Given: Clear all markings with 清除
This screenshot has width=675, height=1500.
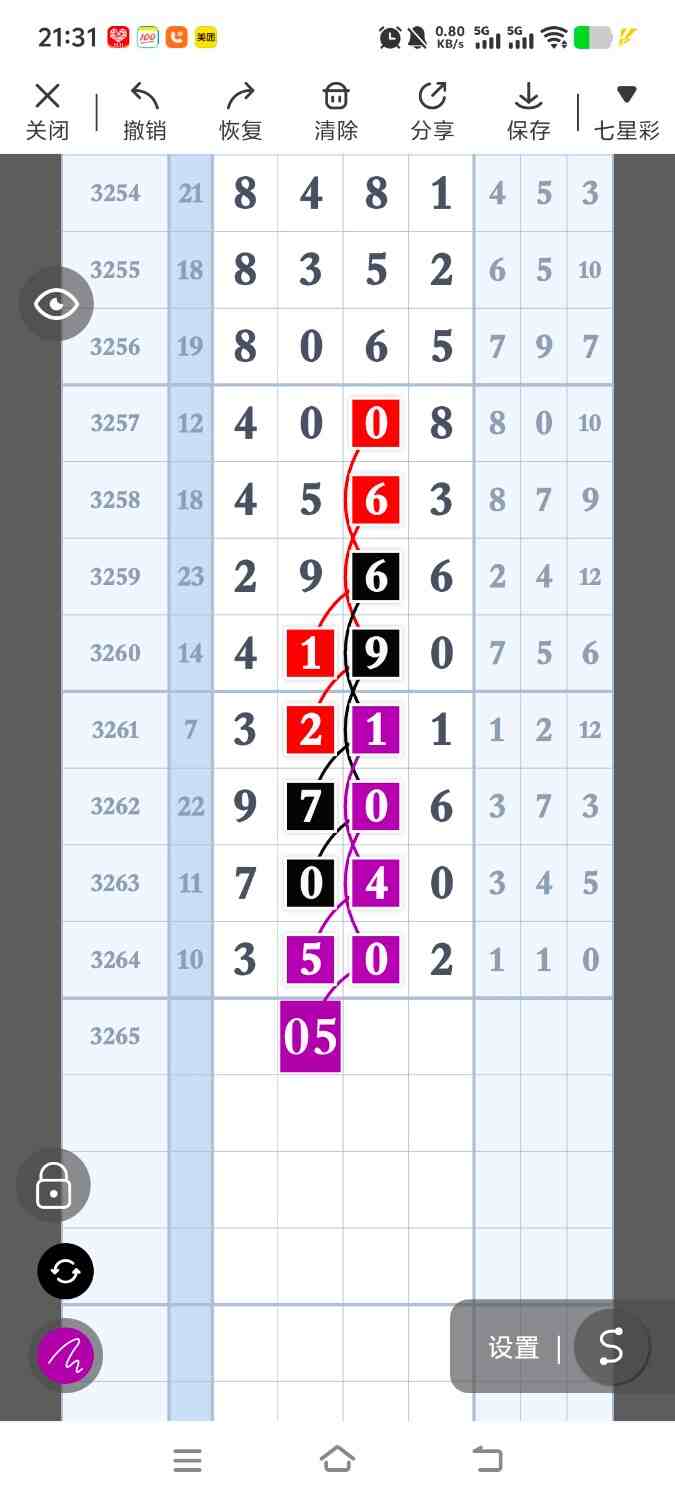Looking at the screenshot, I should 336,111.
